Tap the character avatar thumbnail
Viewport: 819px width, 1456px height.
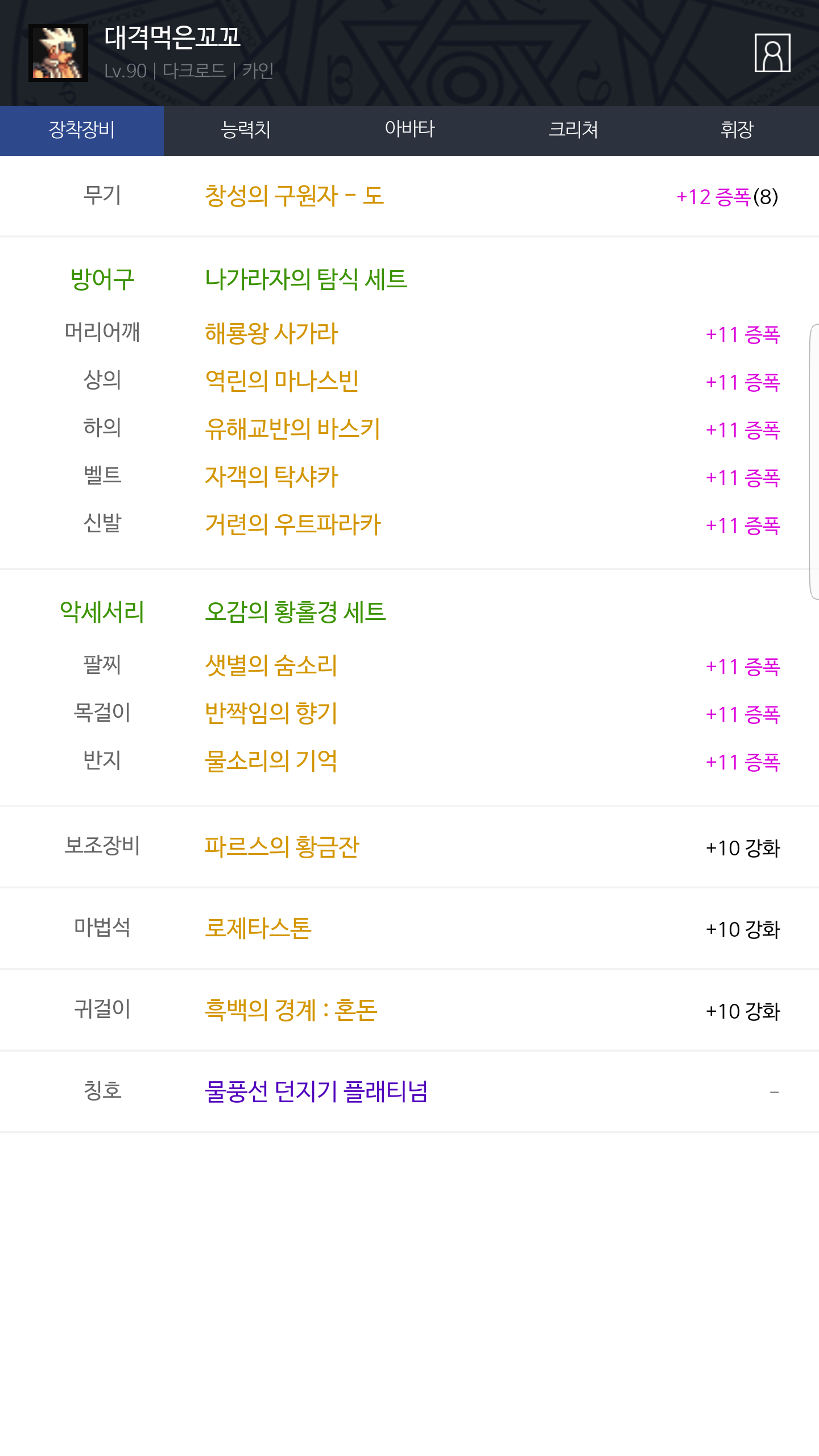coord(58,53)
